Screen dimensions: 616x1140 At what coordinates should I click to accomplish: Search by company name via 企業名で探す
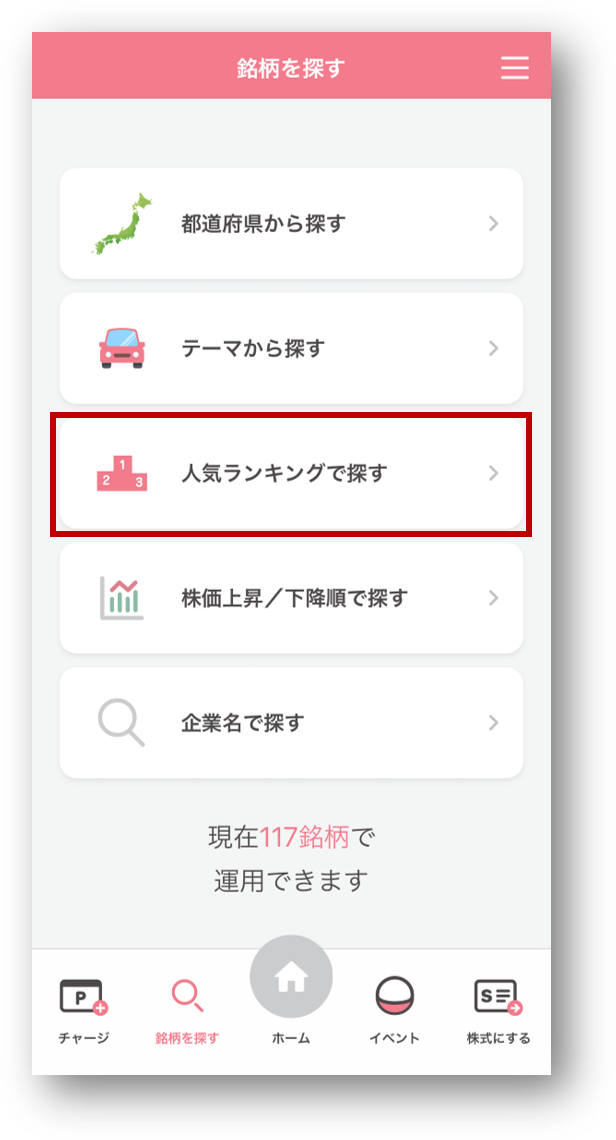[291, 723]
